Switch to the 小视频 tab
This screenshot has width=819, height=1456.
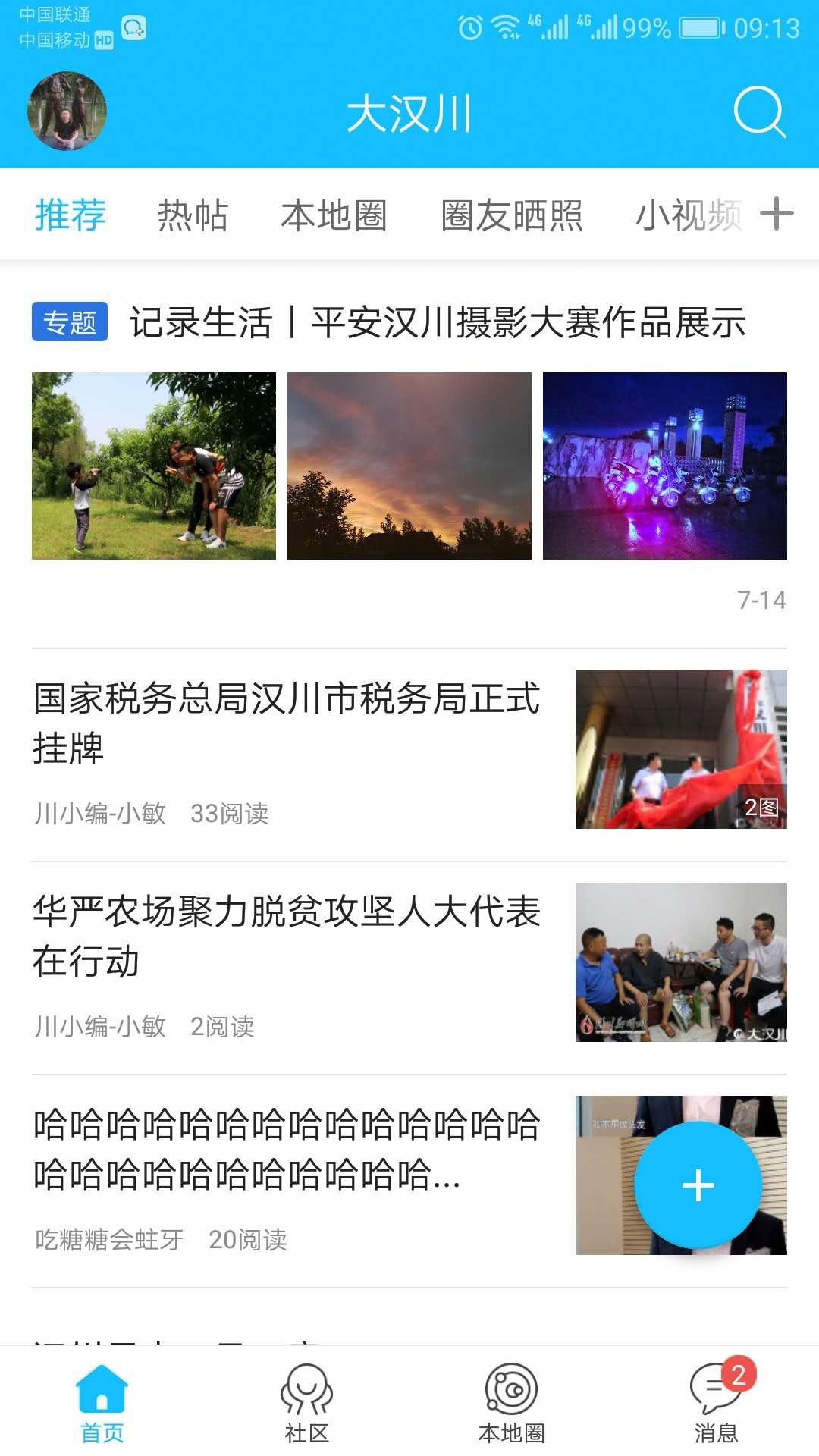687,215
